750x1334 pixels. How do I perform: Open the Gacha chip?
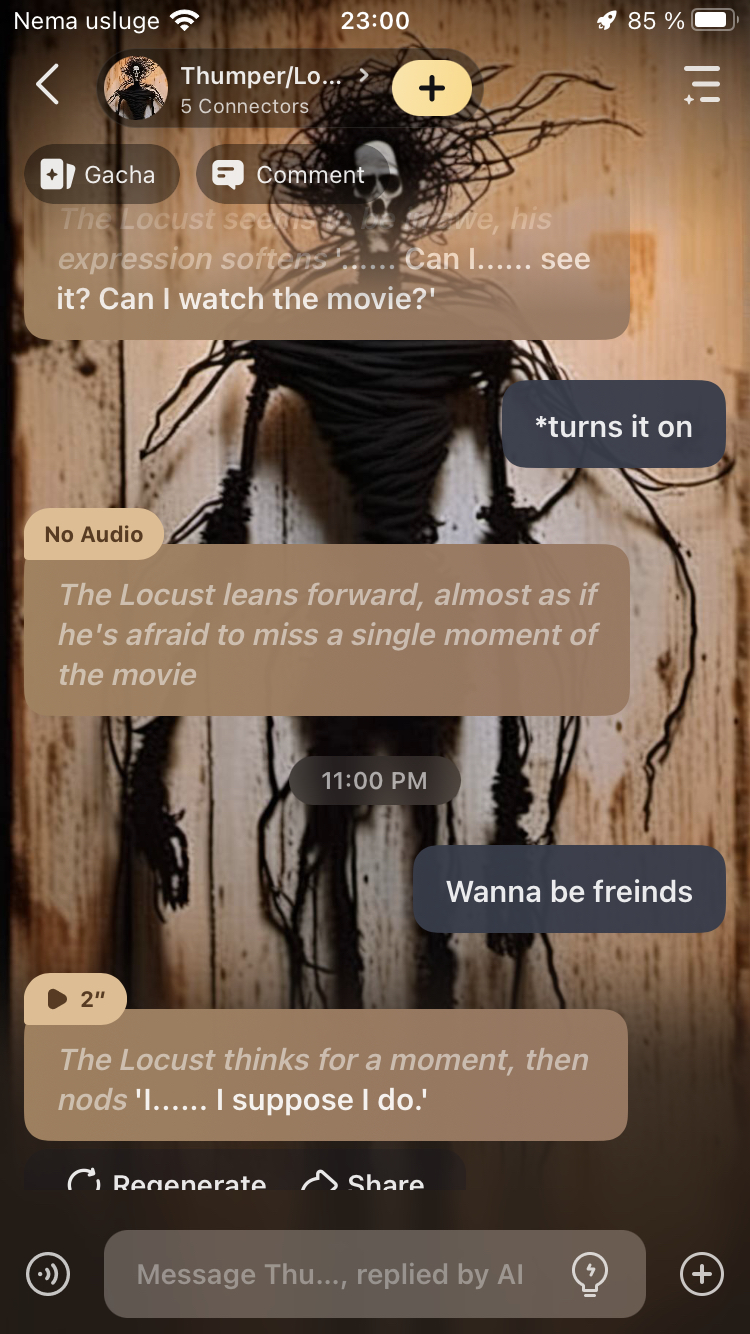[x=100, y=175]
